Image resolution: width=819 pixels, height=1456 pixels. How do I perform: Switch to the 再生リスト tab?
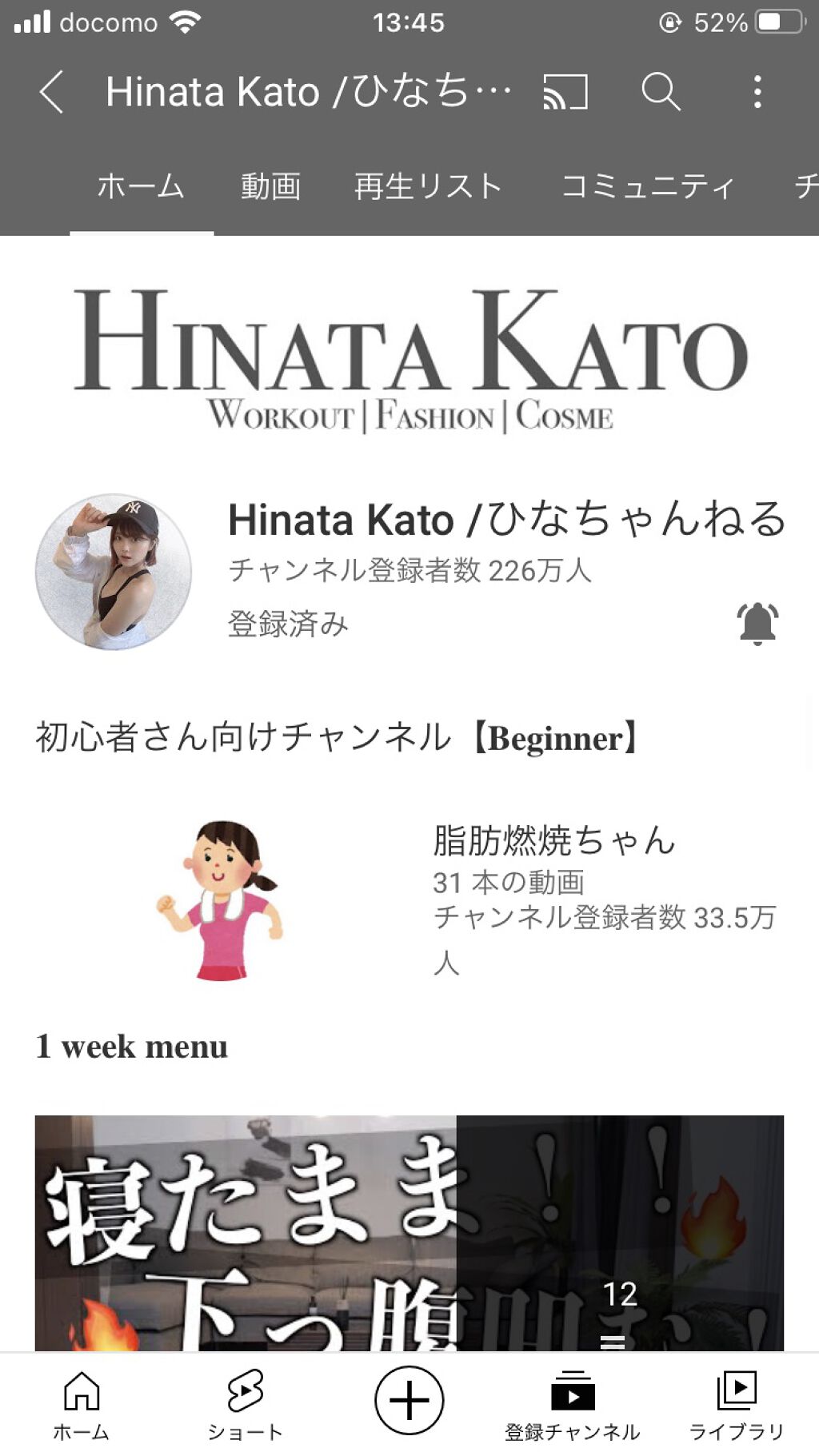click(428, 187)
